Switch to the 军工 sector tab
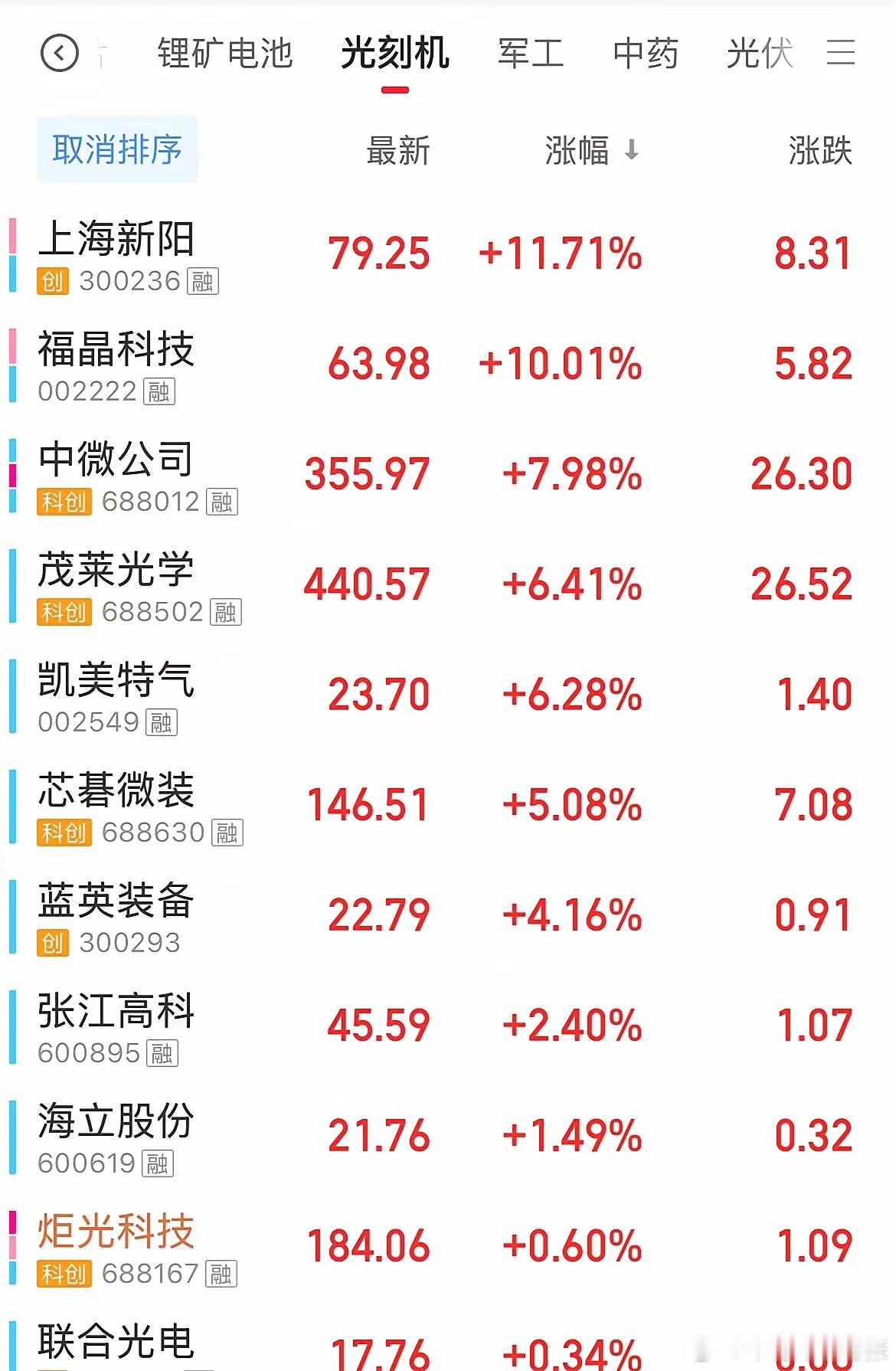 point(530,54)
